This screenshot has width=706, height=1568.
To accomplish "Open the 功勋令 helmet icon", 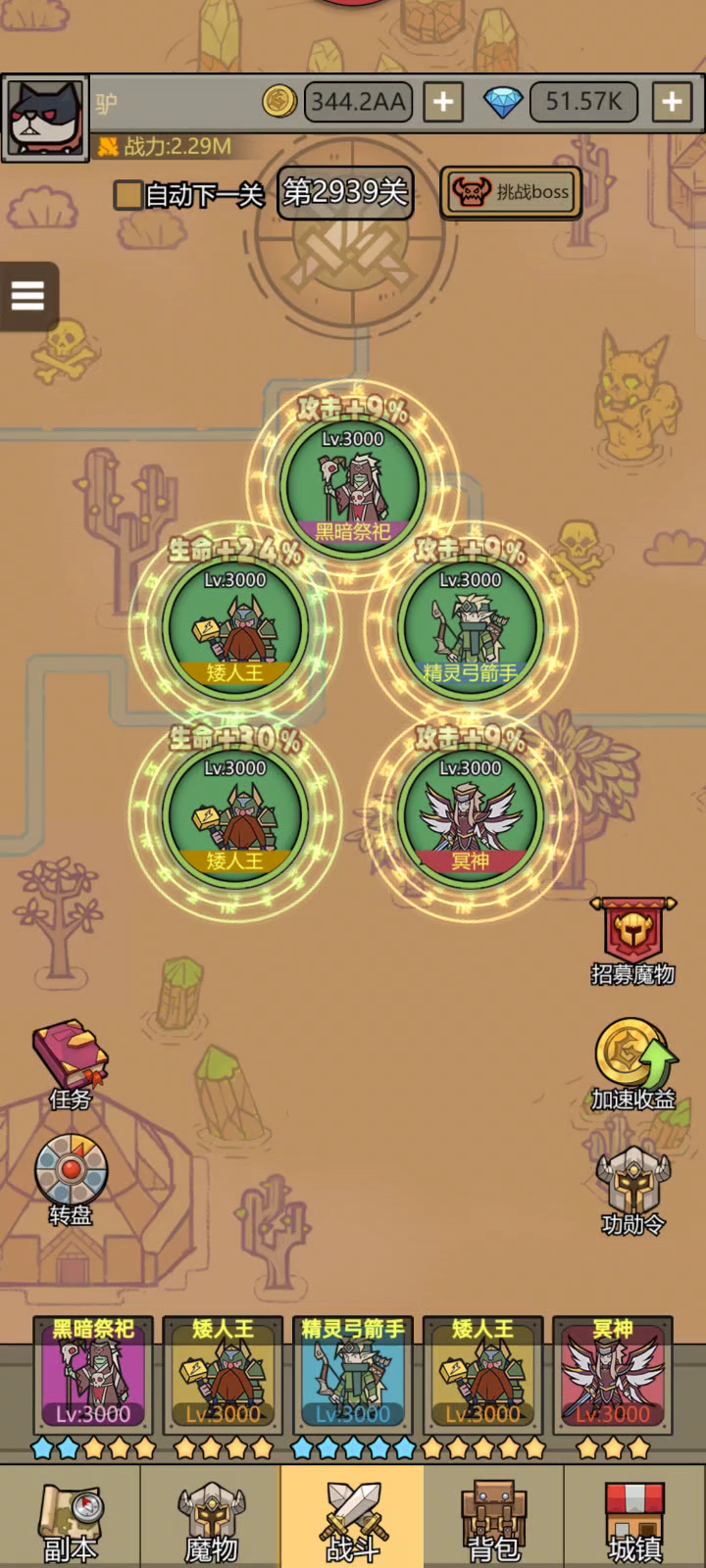I will pos(633,1190).
